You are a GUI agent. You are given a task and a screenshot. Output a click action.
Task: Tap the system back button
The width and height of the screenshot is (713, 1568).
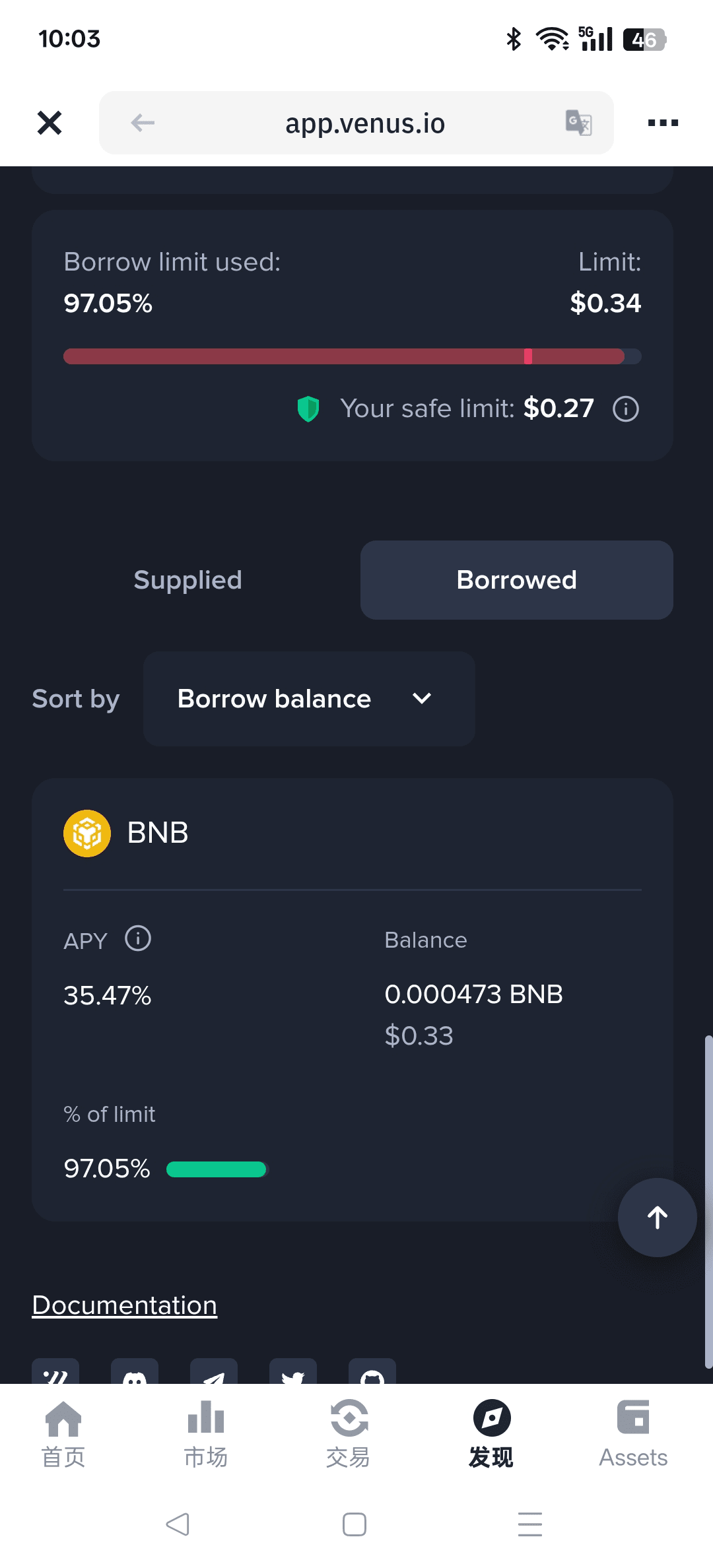pos(178,1524)
